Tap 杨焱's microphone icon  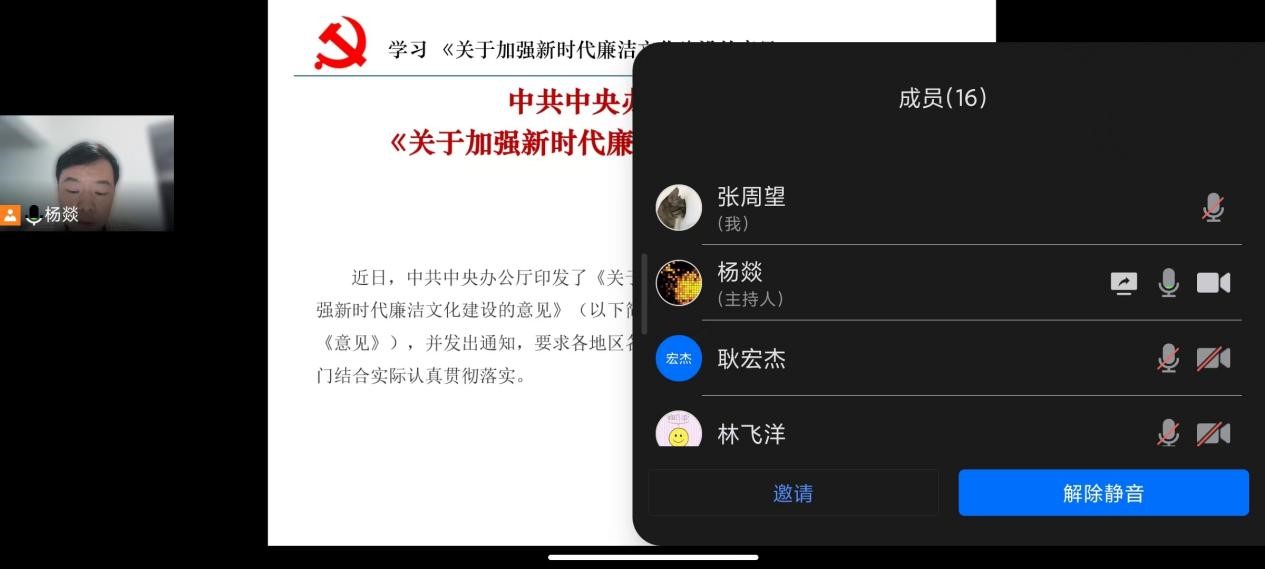pyautogui.click(x=1168, y=283)
